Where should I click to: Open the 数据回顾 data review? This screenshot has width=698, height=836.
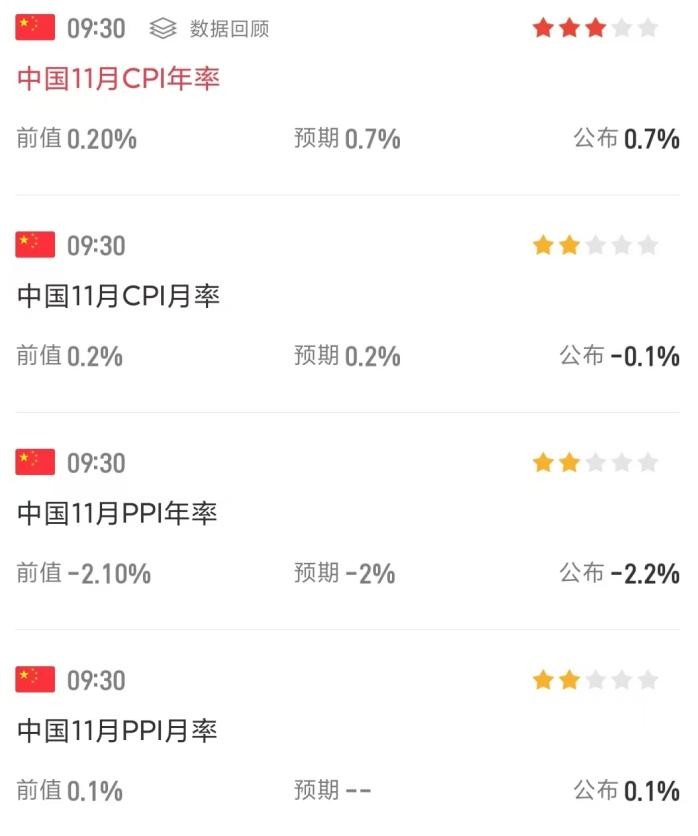(210, 29)
